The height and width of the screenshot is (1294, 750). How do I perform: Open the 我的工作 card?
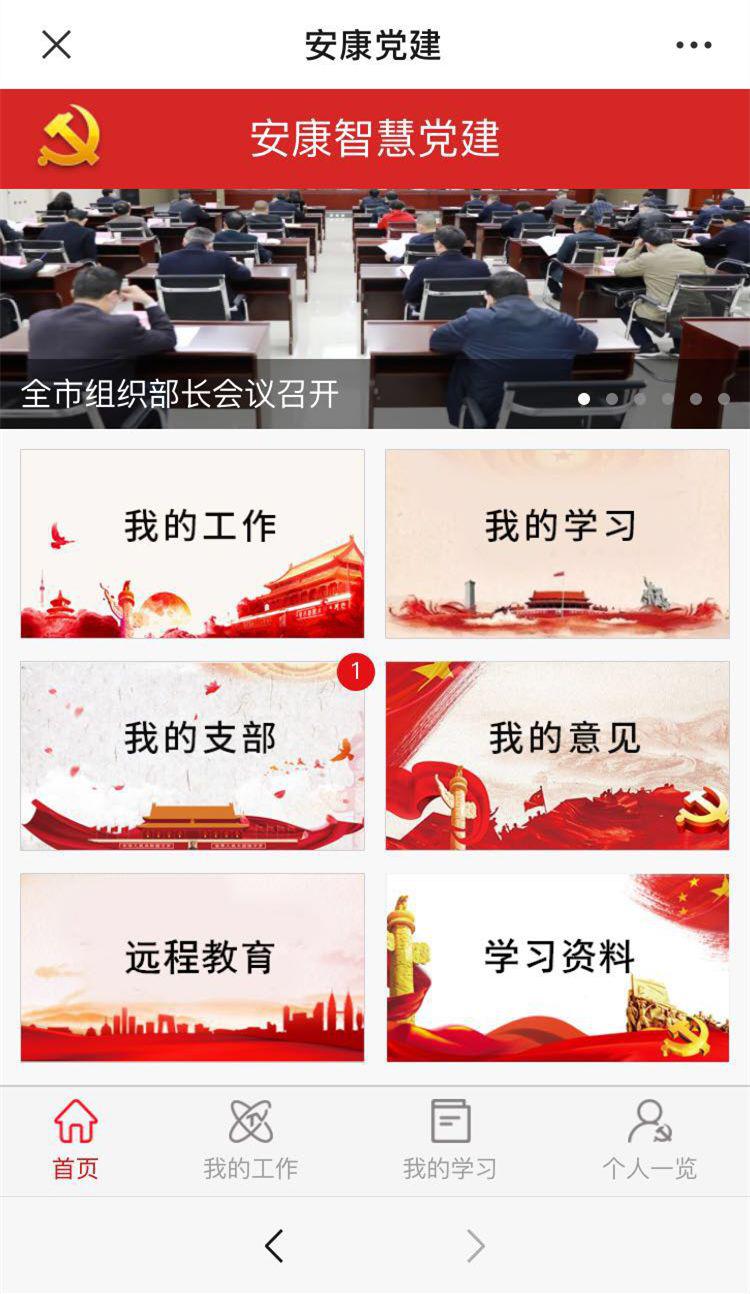point(192,541)
